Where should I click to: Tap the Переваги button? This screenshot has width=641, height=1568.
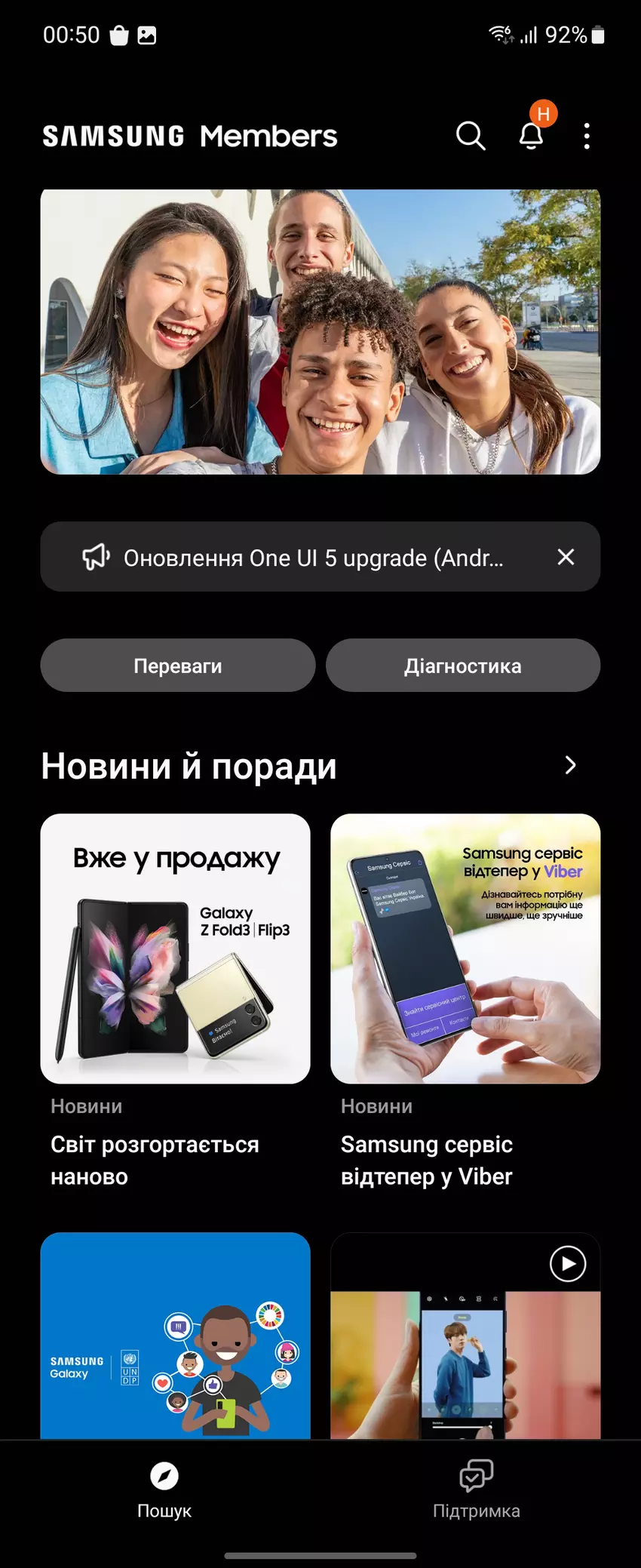tap(178, 666)
